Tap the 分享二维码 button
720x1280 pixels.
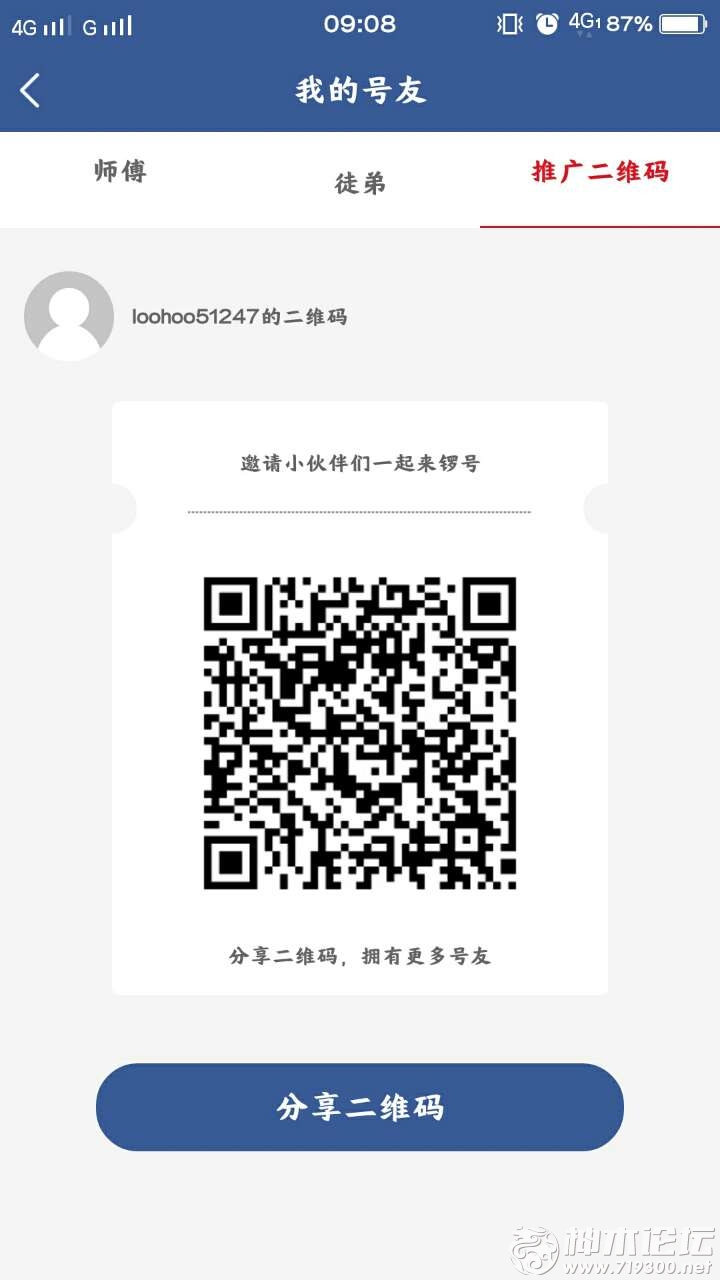pyautogui.click(x=360, y=1107)
